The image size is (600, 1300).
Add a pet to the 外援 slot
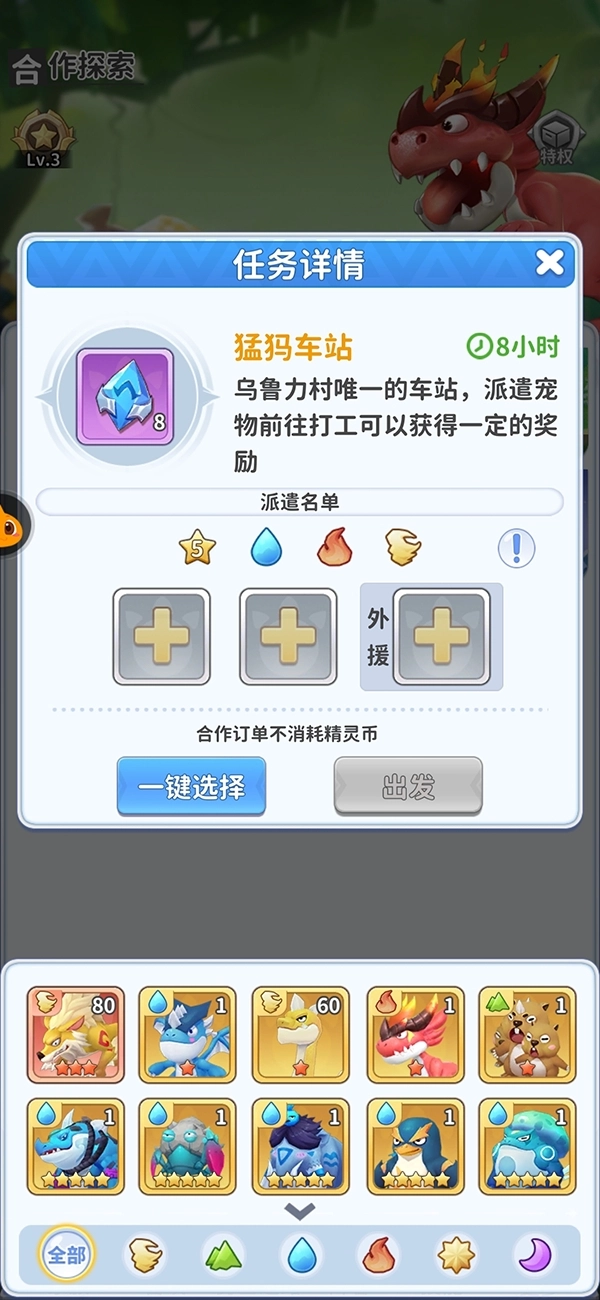(441, 636)
